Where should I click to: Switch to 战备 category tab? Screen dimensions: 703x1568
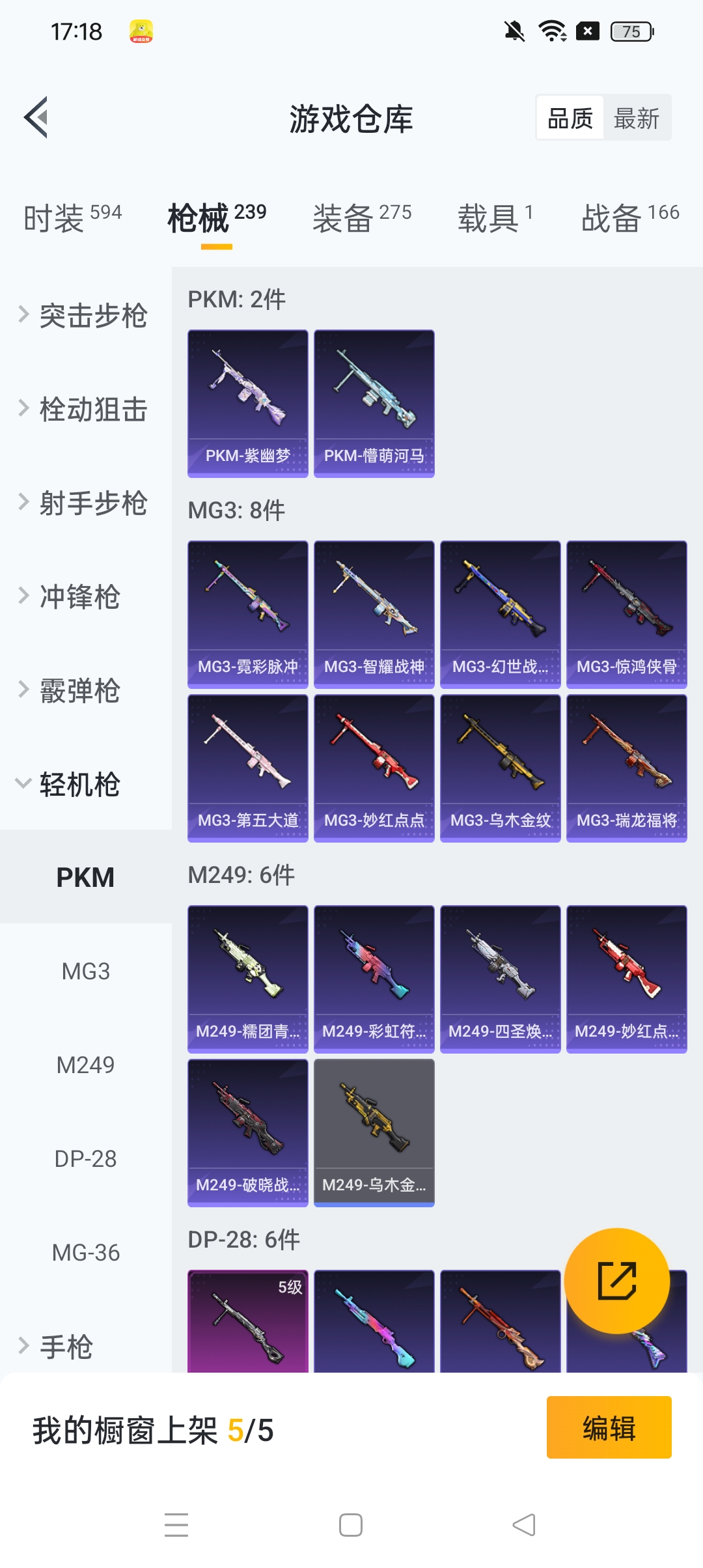(629, 218)
